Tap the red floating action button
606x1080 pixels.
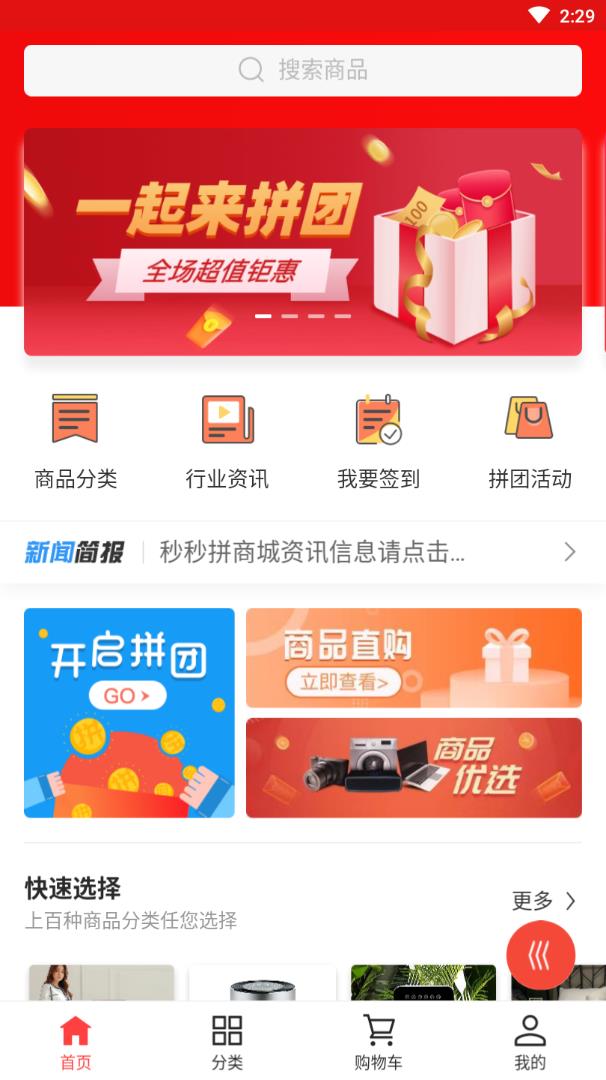coord(540,955)
